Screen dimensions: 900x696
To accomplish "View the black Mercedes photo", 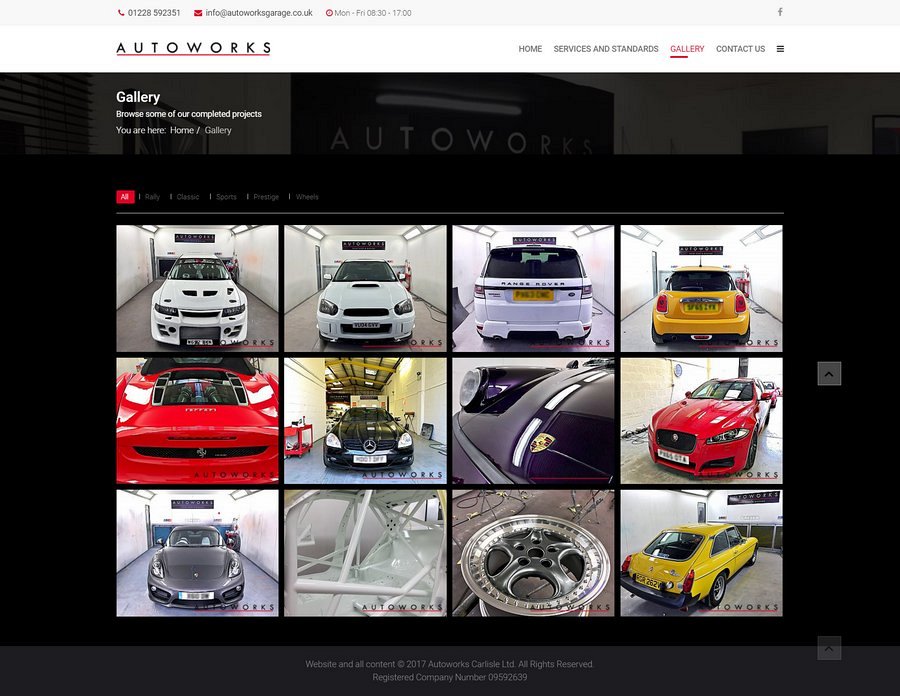I will coord(365,420).
